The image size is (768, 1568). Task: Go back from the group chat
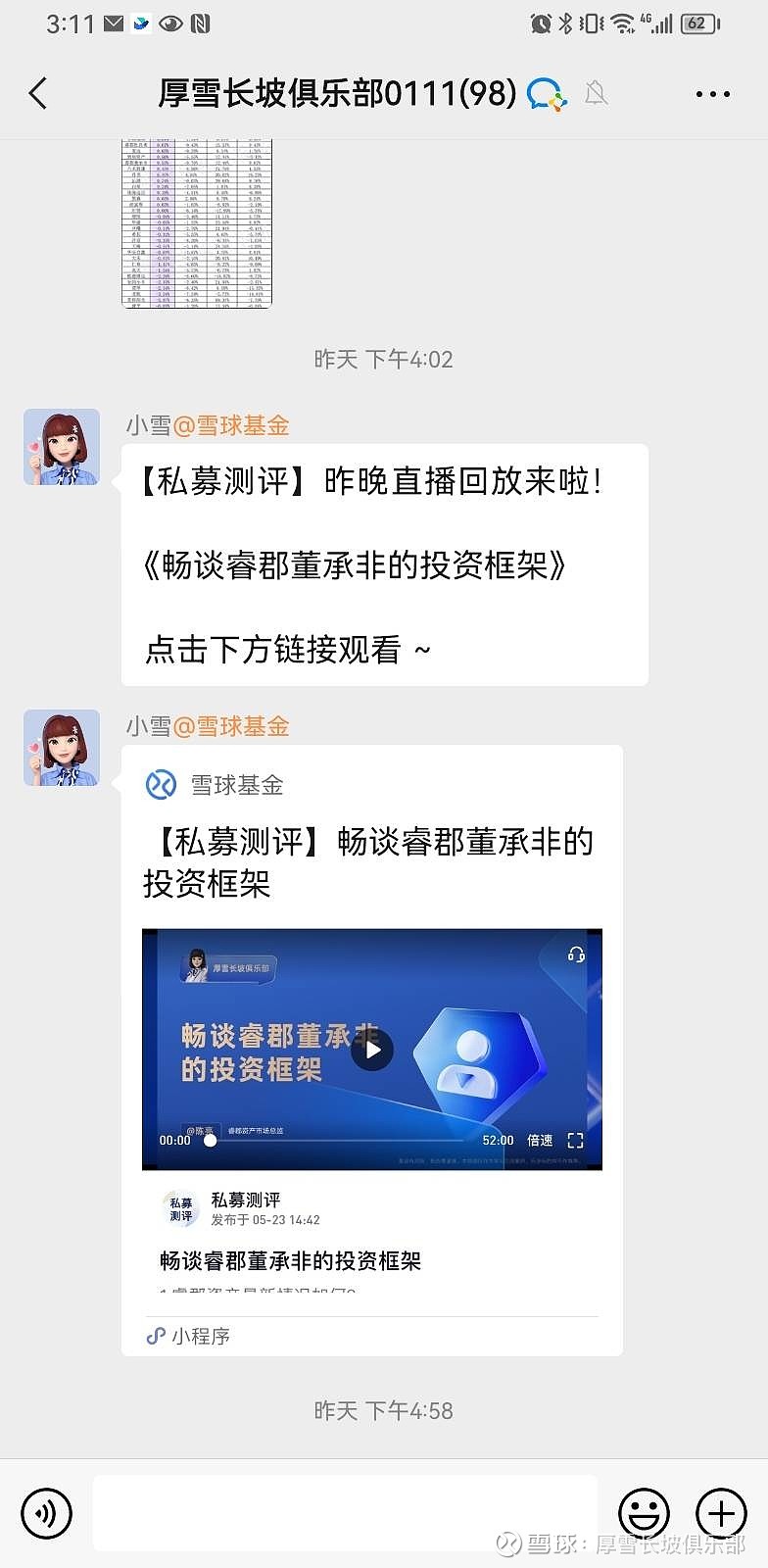[x=38, y=94]
